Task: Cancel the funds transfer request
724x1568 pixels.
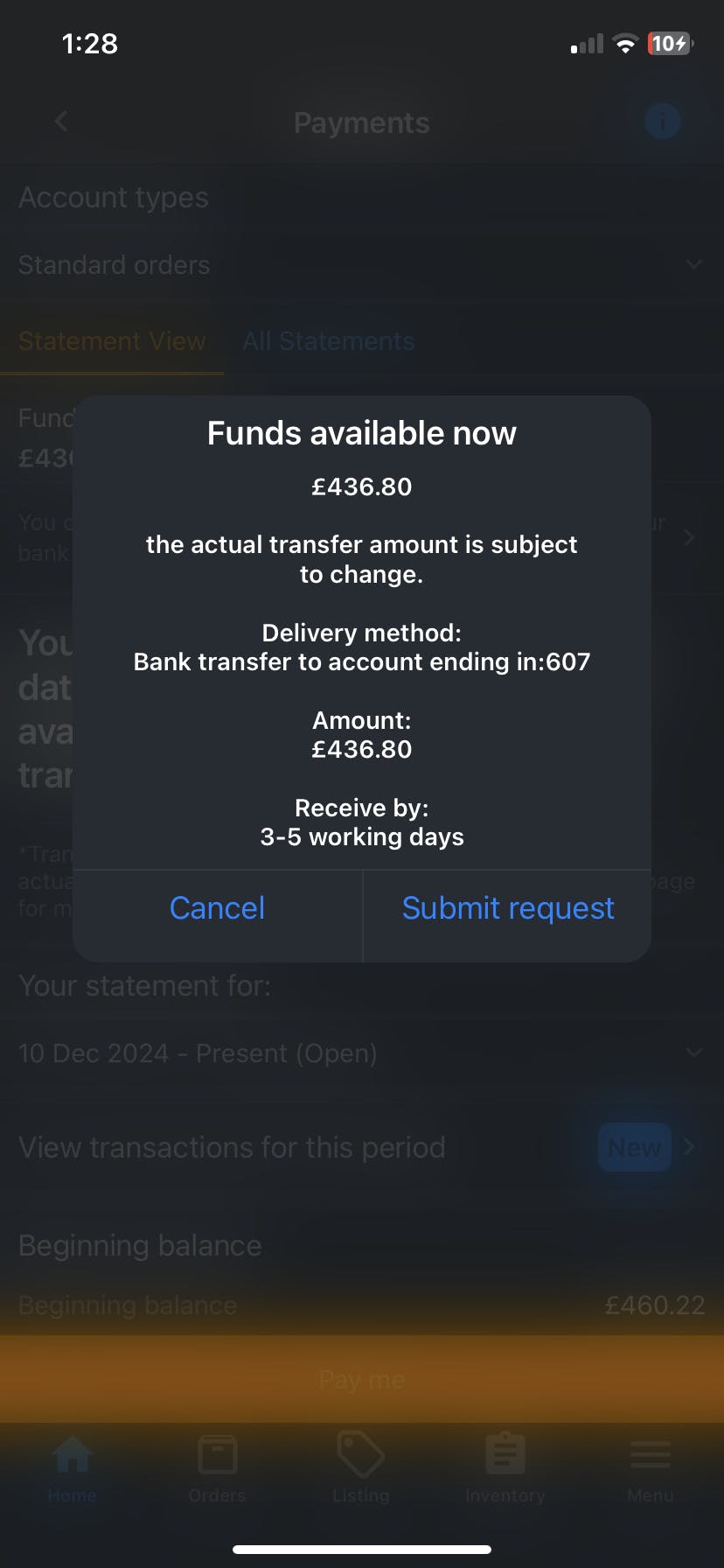Action: pos(217,908)
